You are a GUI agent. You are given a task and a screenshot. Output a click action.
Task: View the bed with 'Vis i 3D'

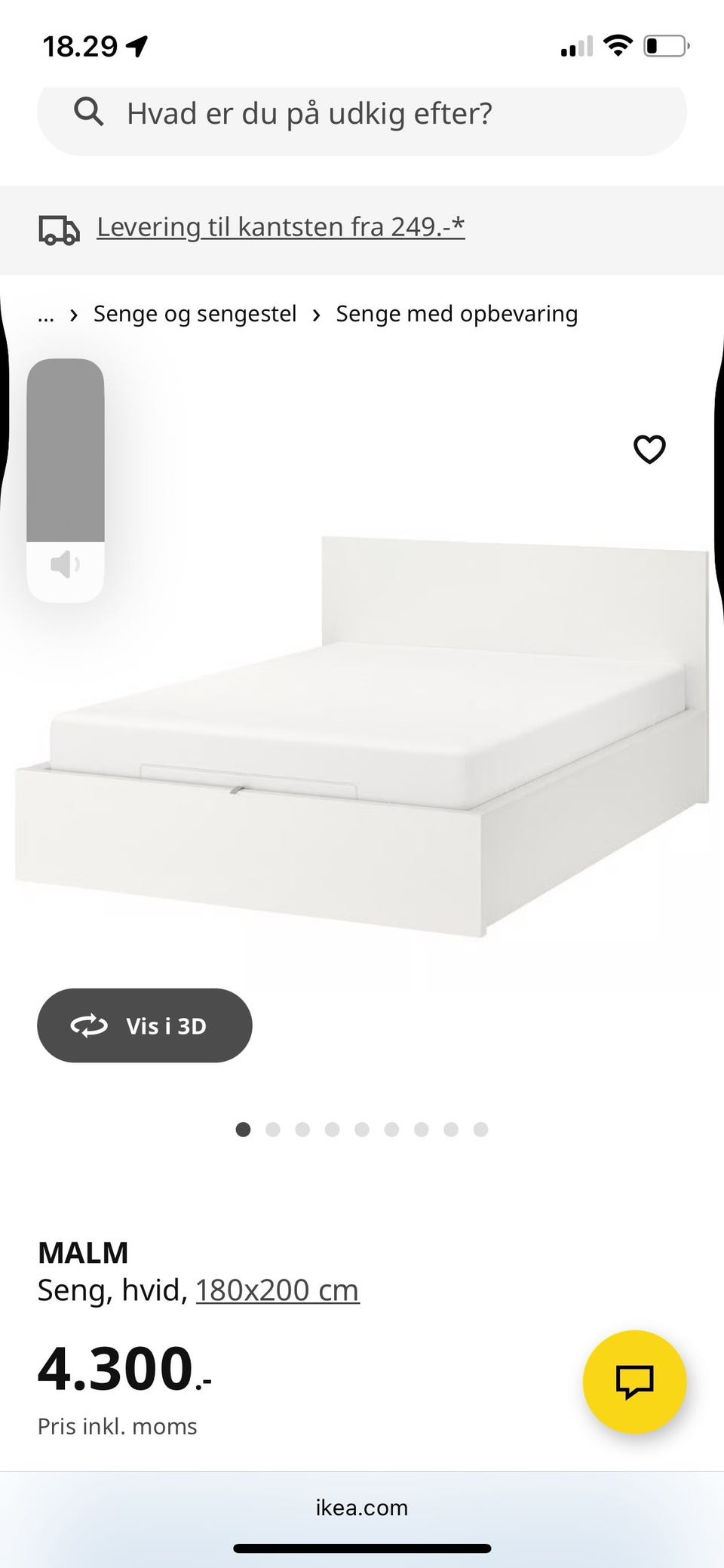(x=145, y=1025)
